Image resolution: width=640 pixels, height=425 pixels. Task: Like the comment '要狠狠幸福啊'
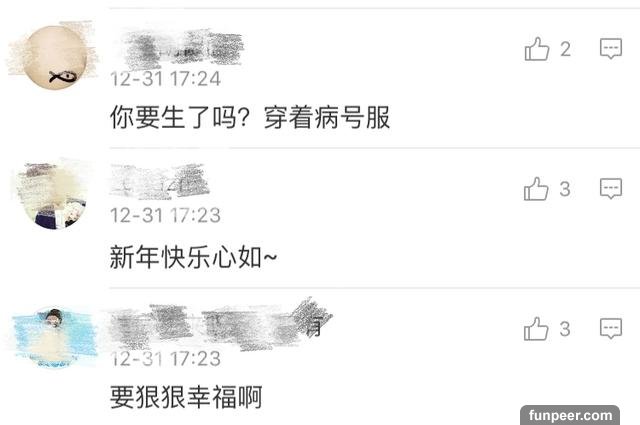537,329
